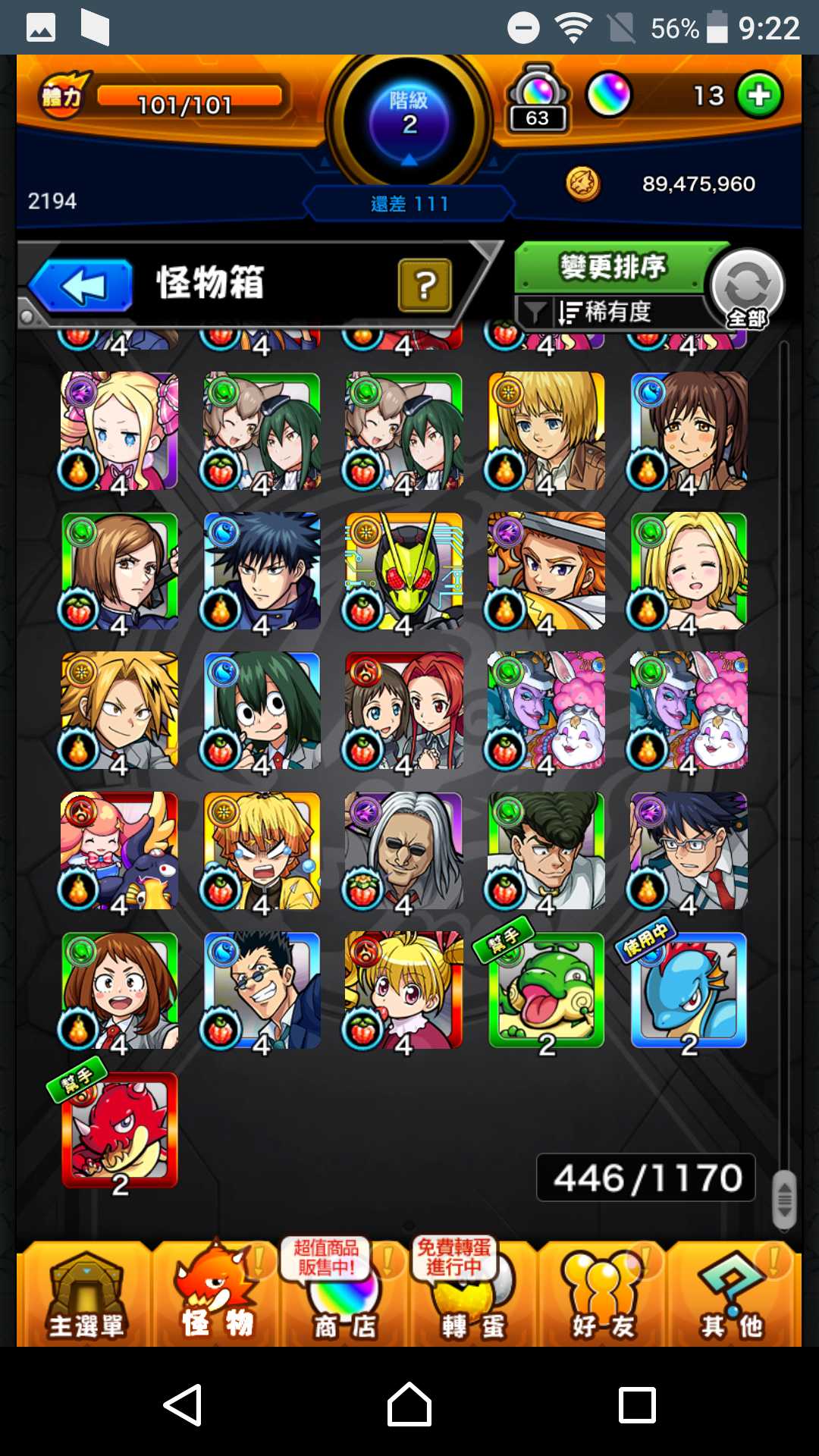
Task: Tap the Android back navigation button
Action: (183, 1404)
